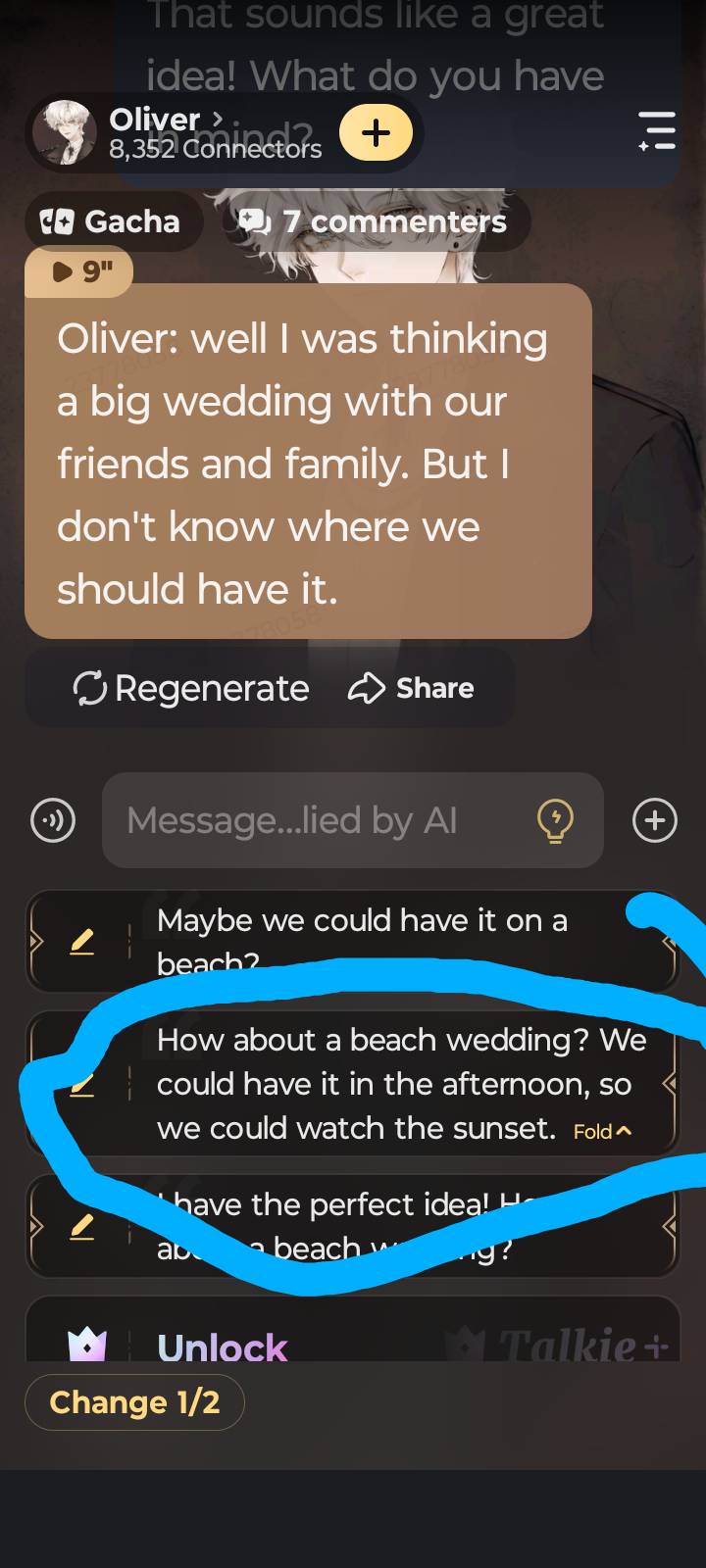View the 7 commenters
The height and width of the screenshot is (1568, 706).
(x=377, y=221)
